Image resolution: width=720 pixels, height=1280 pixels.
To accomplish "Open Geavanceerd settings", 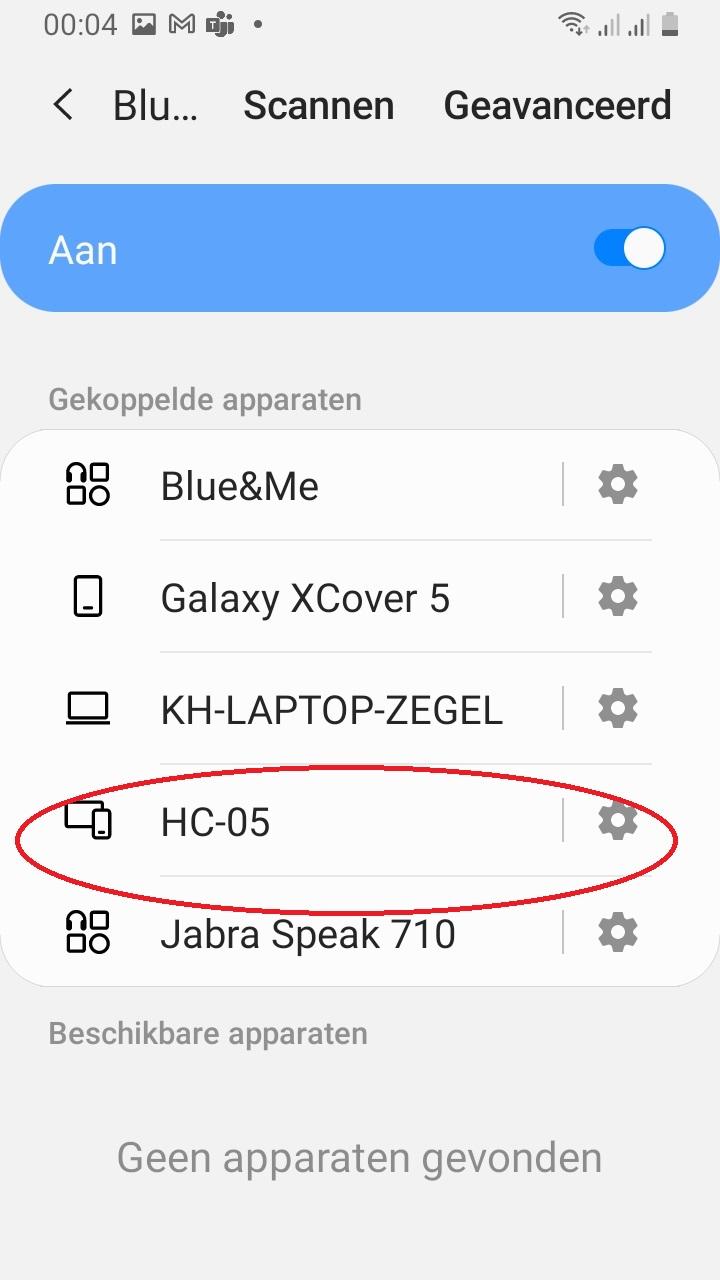I will [x=557, y=105].
